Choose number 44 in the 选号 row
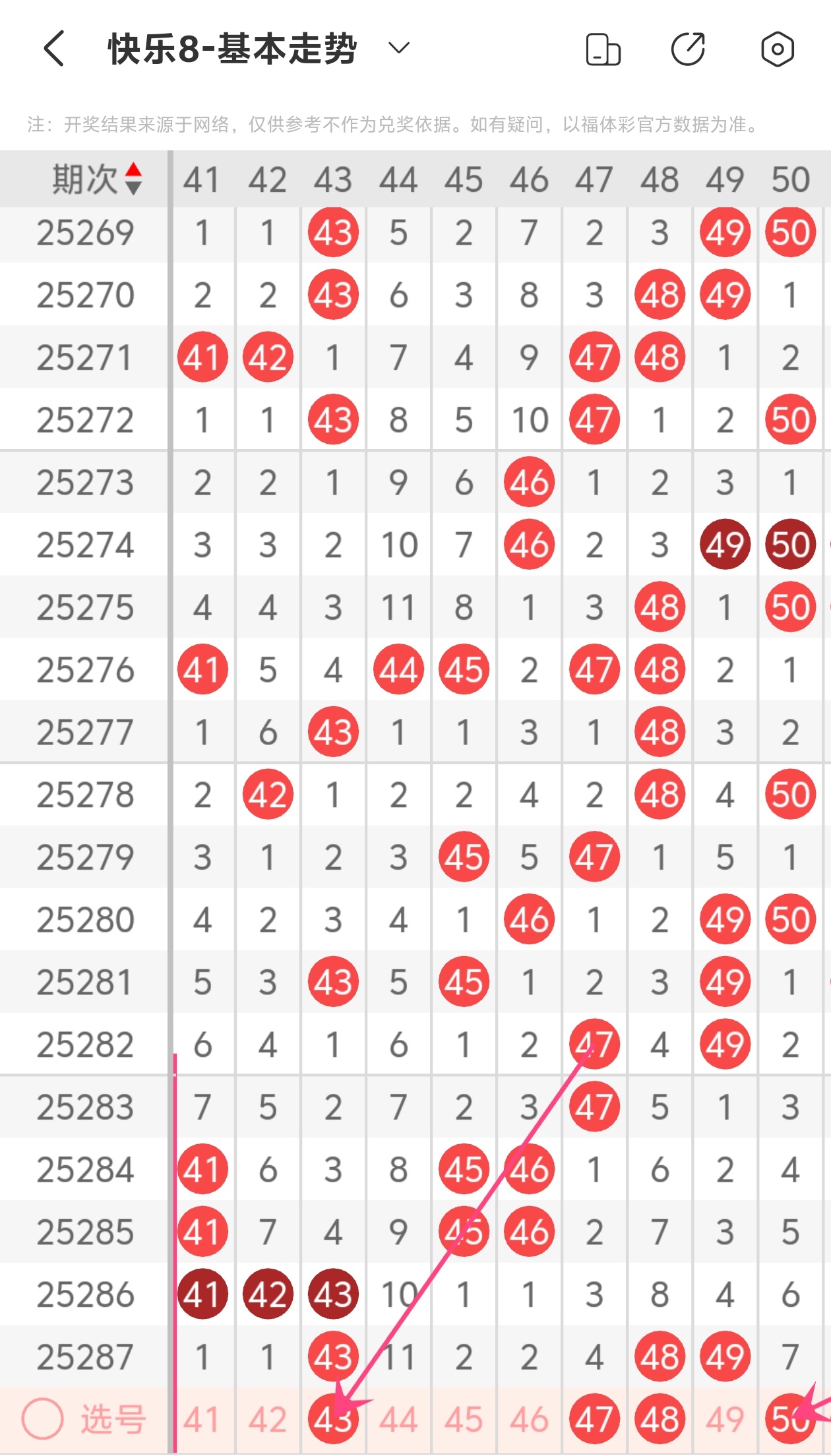This screenshot has width=831, height=1456. tap(398, 1420)
